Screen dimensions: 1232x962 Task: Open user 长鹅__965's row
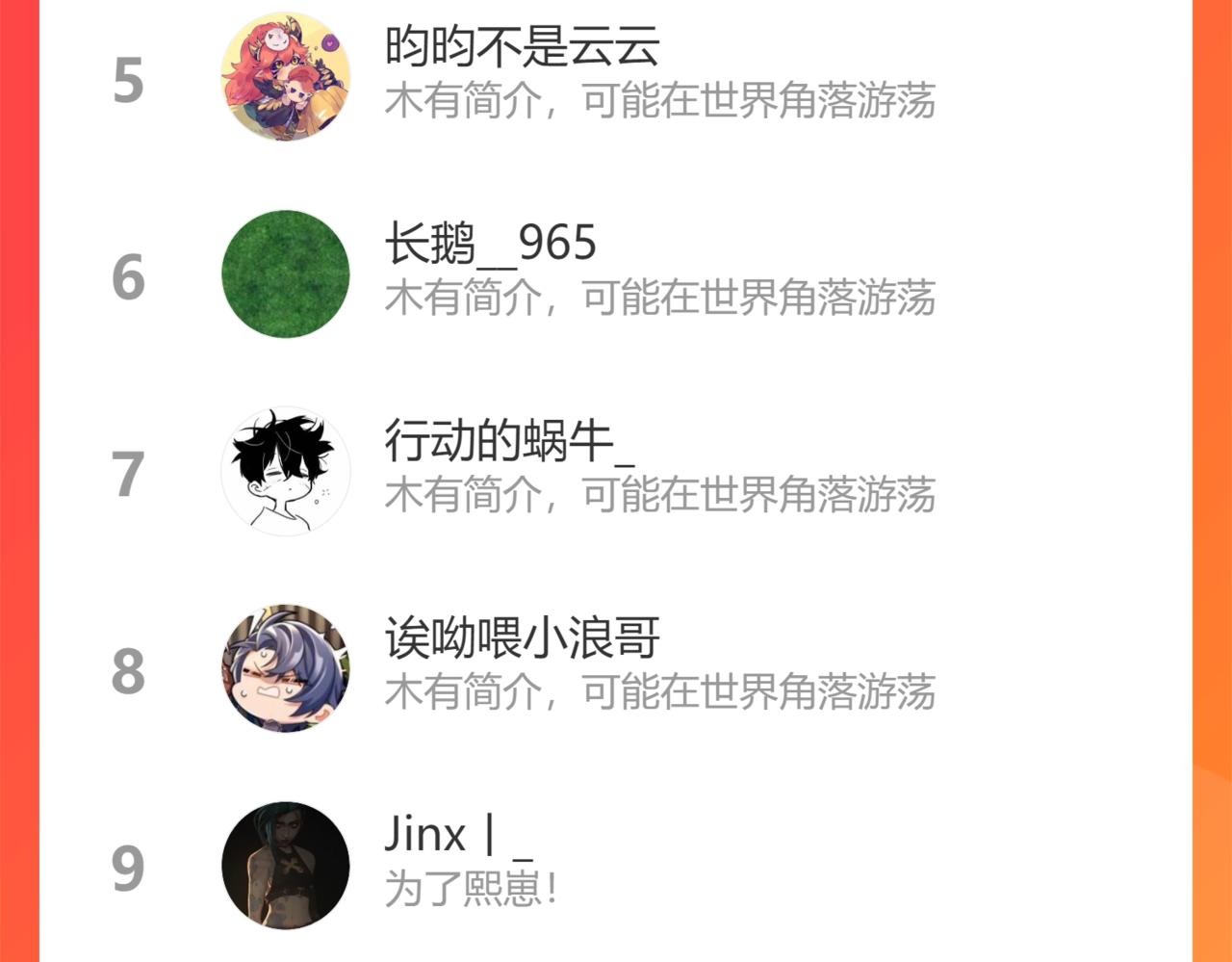click(x=616, y=274)
